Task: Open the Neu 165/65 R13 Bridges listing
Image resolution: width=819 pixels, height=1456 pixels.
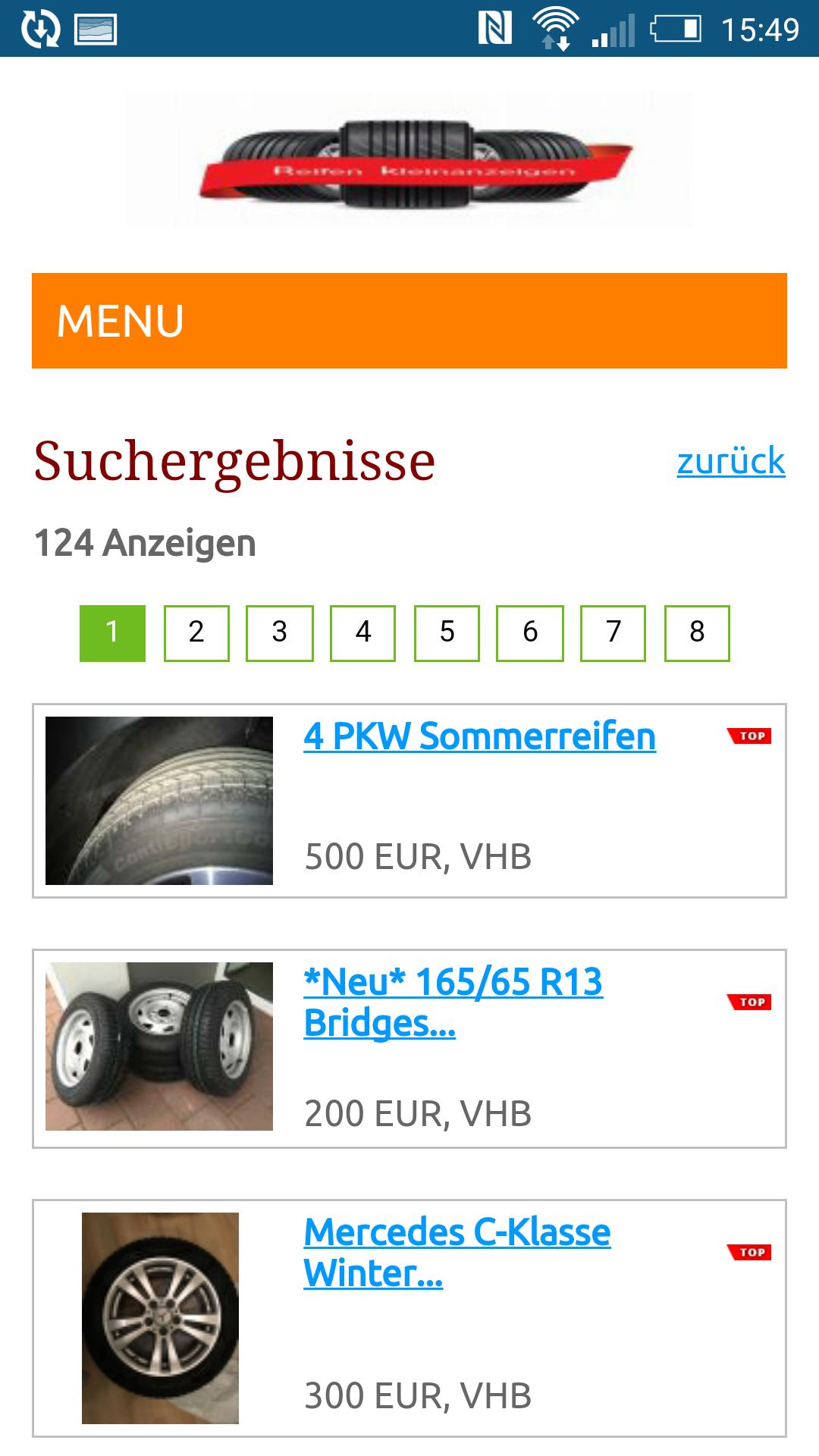Action: (453, 1004)
